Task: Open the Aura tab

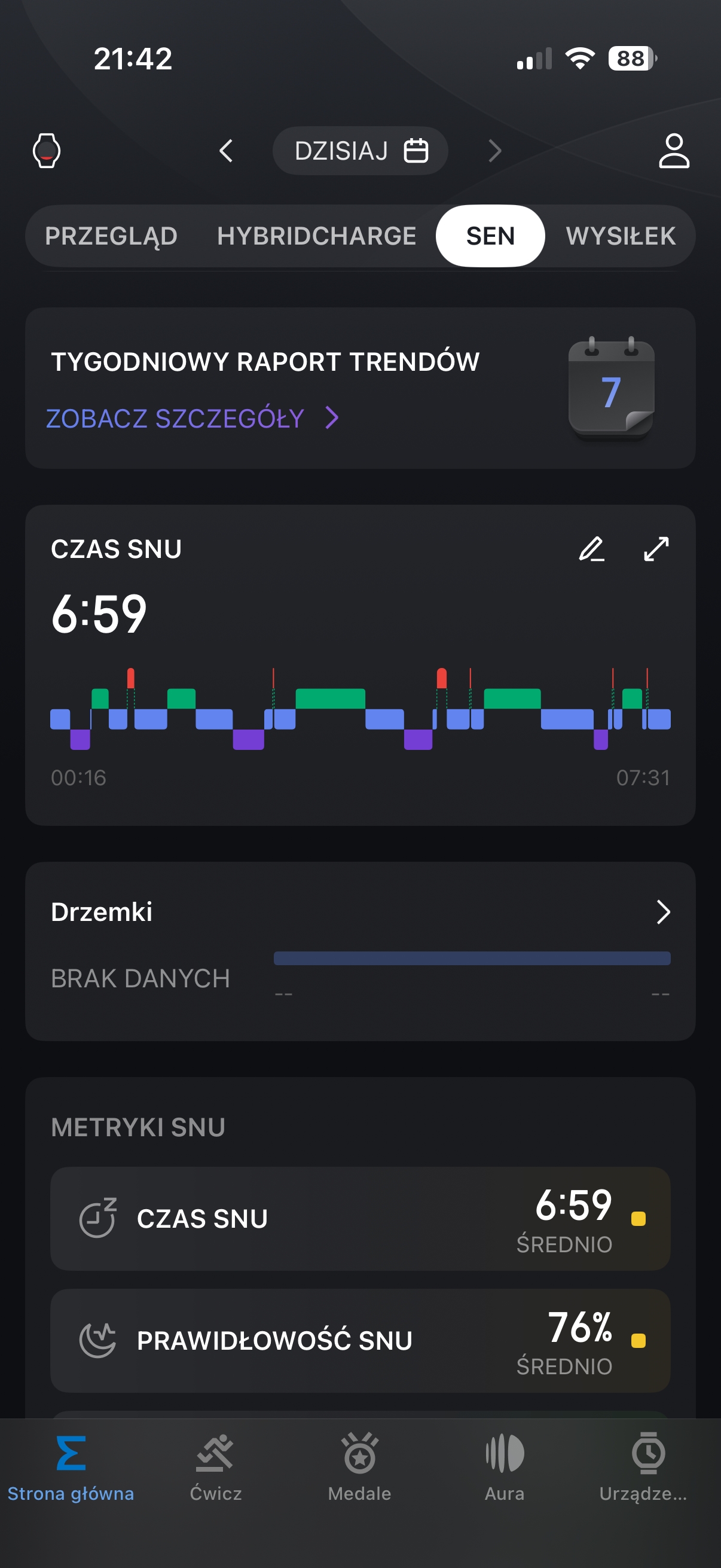Action: (x=505, y=1467)
